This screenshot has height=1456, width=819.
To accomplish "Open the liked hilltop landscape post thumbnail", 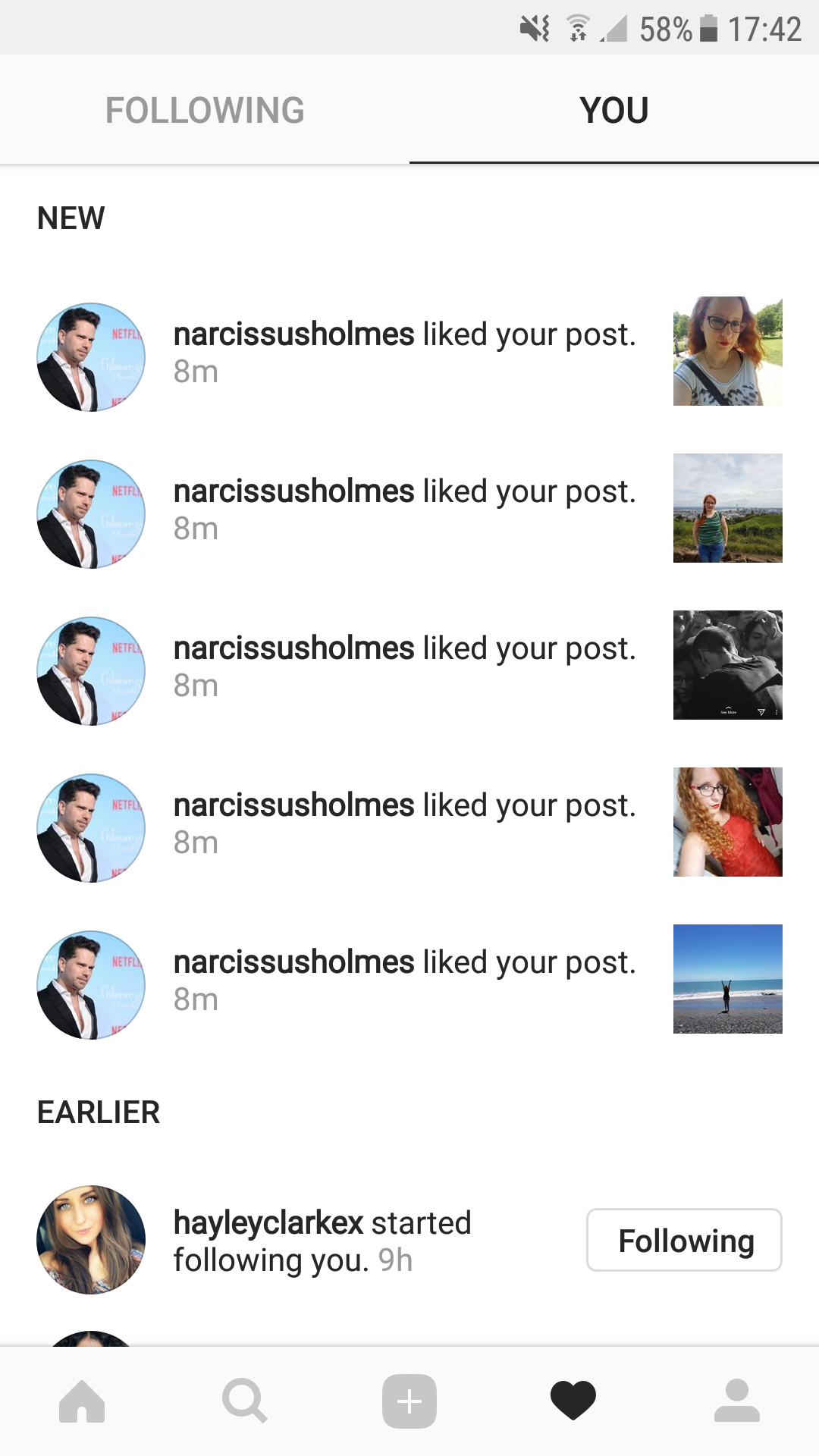I will (727, 508).
